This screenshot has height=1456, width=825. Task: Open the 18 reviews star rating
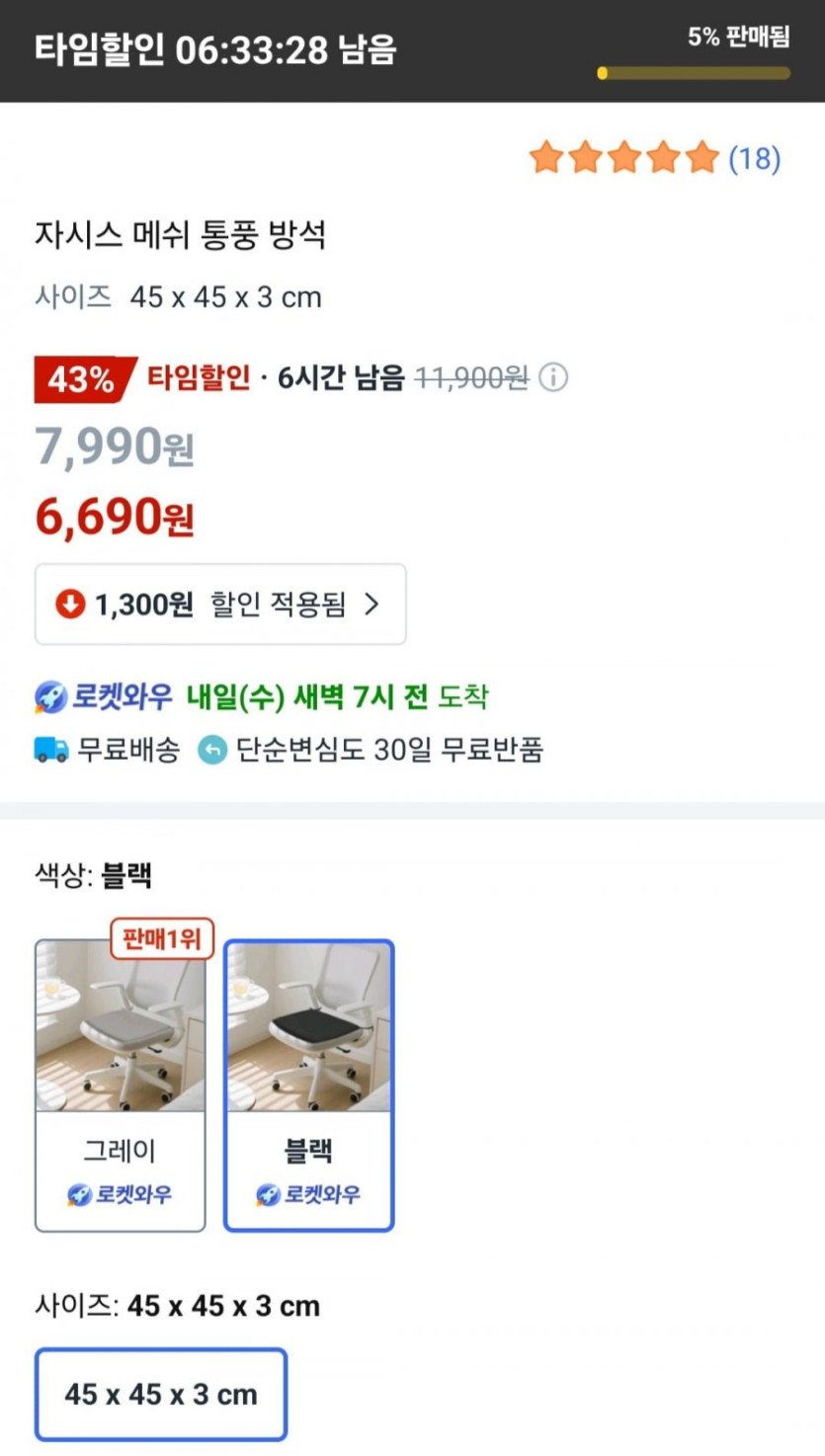[654, 158]
